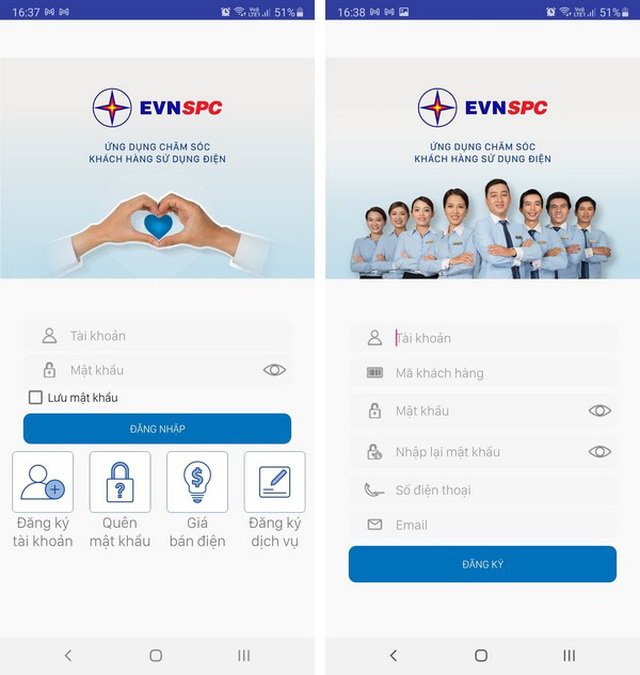Reveal password on the ĐĂNG NHẬP screen
The width and height of the screenshot is (640, 675).
click(x=275, y=370)
